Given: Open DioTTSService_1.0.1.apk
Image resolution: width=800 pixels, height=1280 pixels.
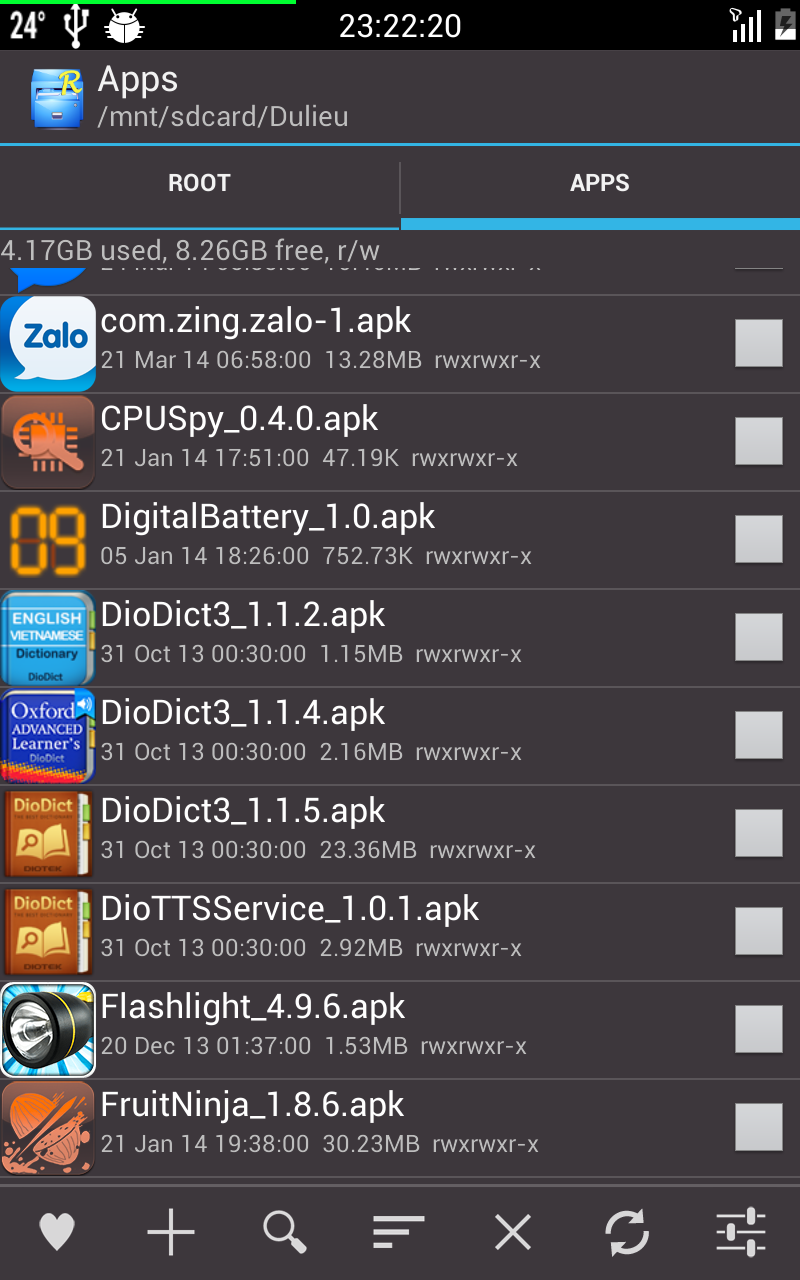Looking at the screenshot, I should click(x=290, y=909).
